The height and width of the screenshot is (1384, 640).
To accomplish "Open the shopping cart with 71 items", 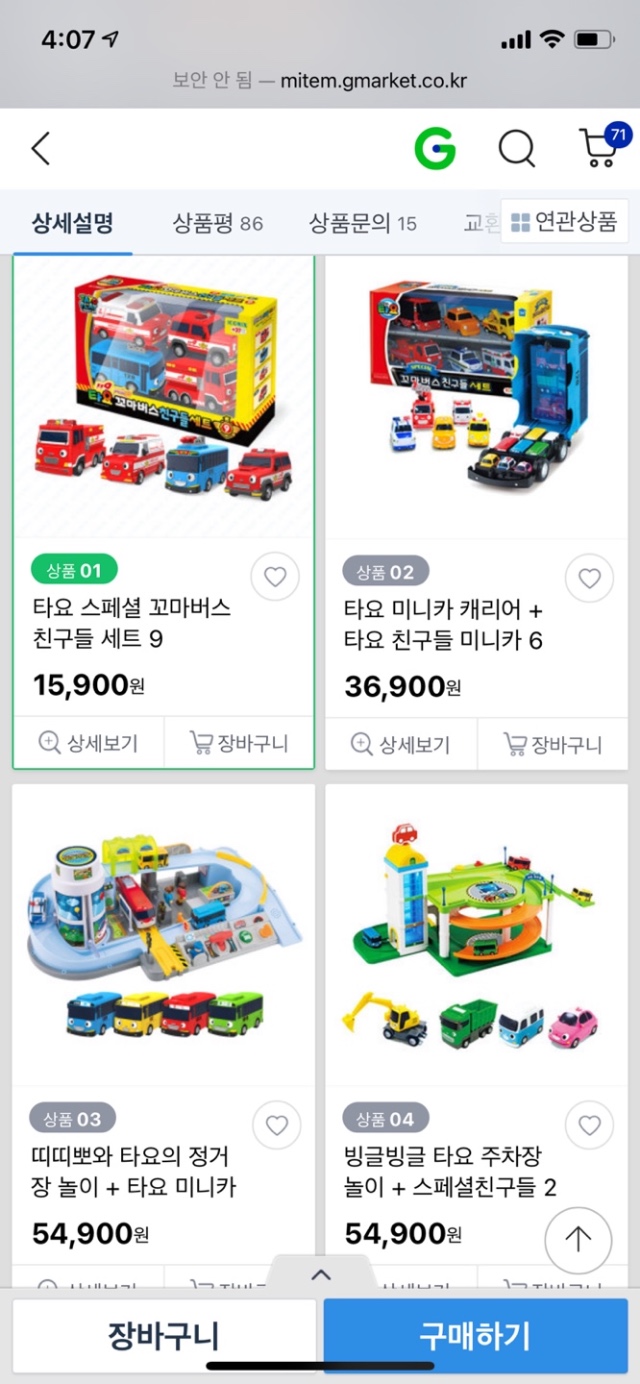I will [x=600, y=148].
